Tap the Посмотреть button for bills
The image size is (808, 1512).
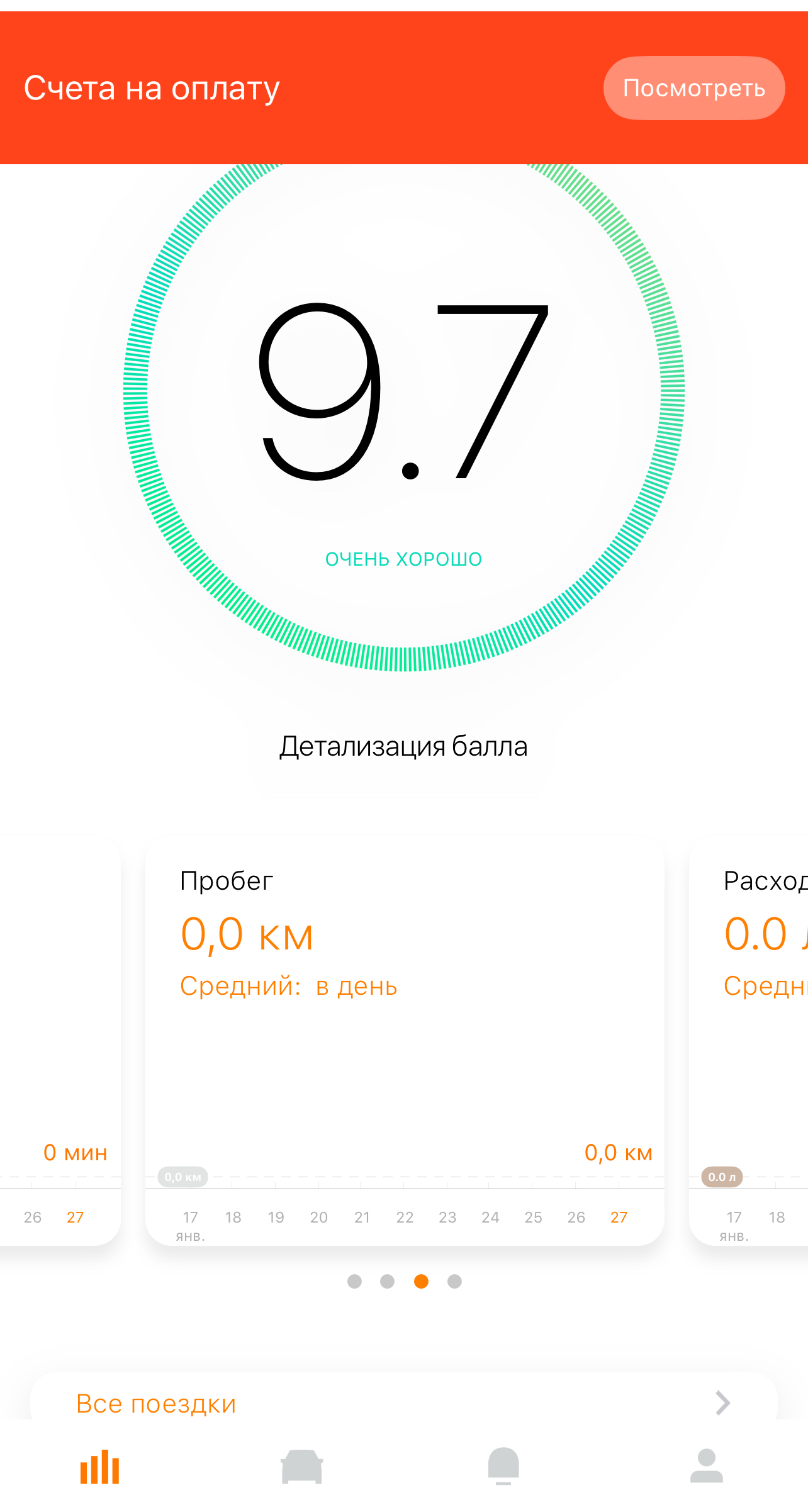[693, 89]
